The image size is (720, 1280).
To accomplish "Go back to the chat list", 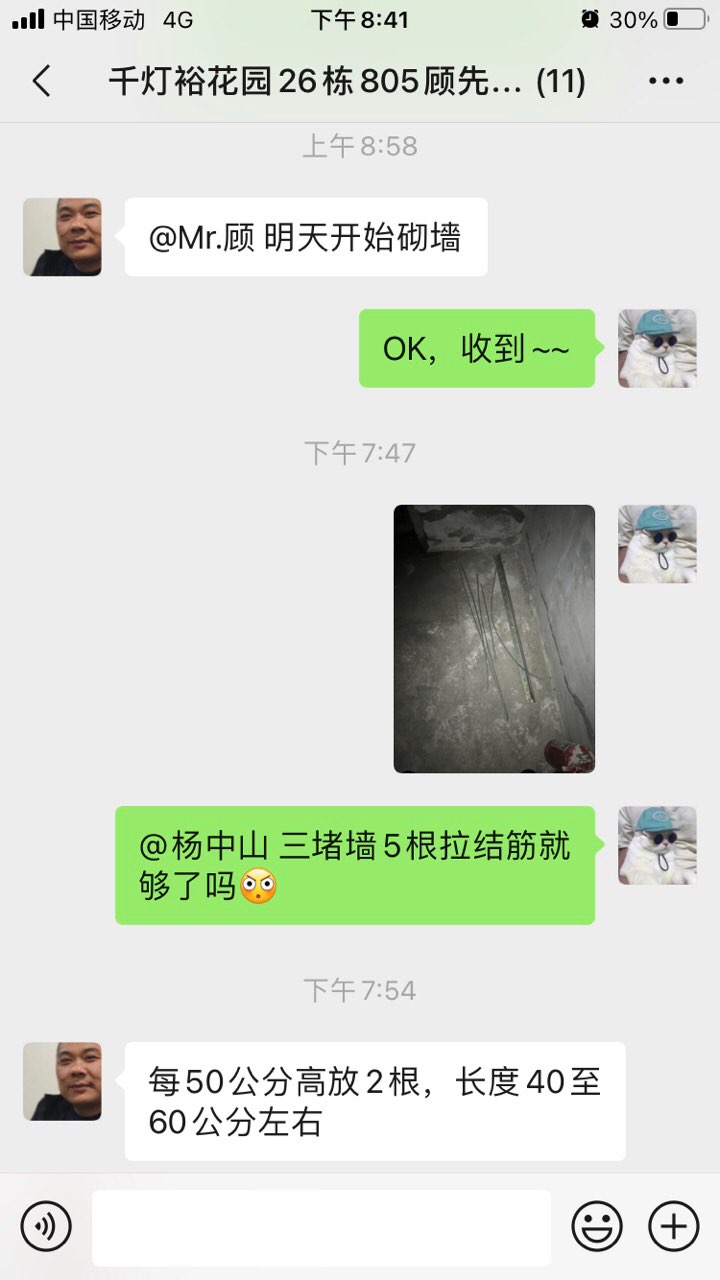I will [42, 81].
